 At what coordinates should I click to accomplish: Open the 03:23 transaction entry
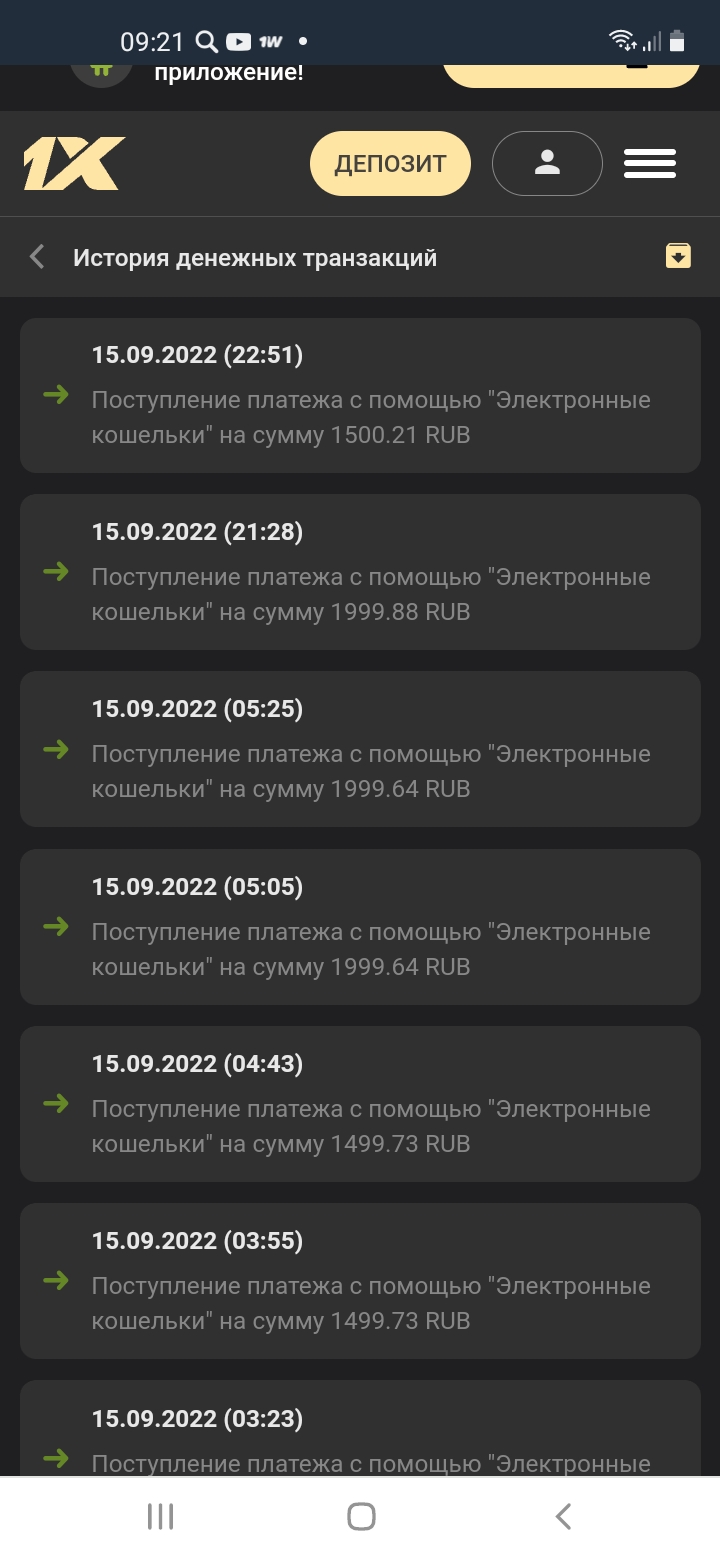[x=360, y=1430]
